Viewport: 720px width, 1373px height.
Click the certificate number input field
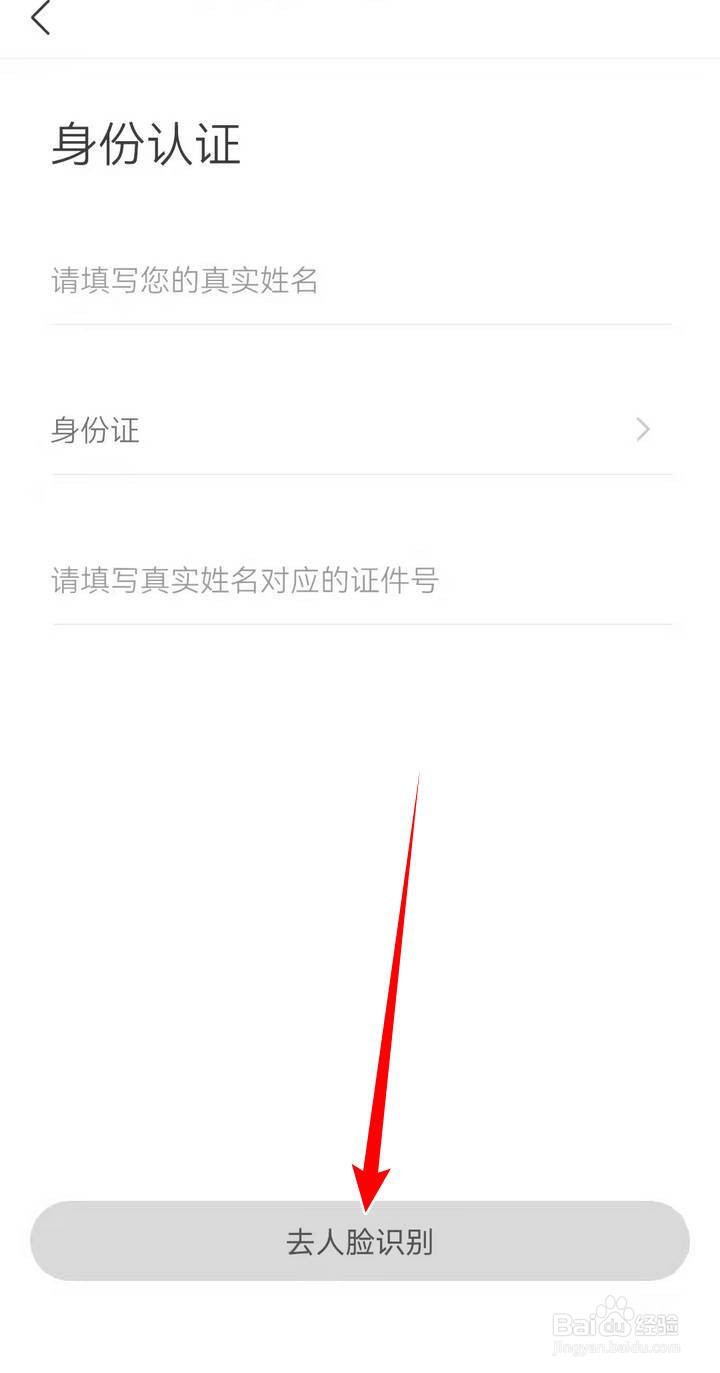[360, 581]
